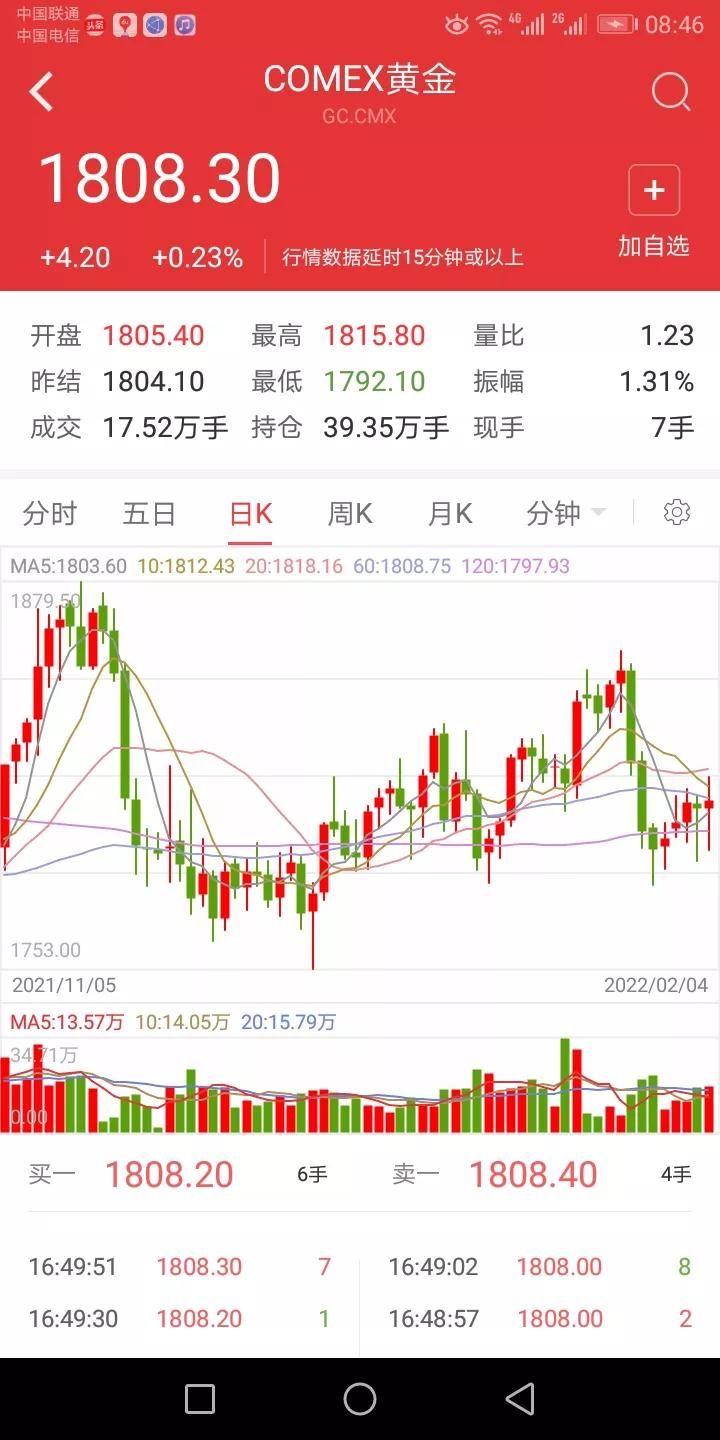Switch to the 月K chart tab
This screenshot has width=720, height=1440.
450,514
